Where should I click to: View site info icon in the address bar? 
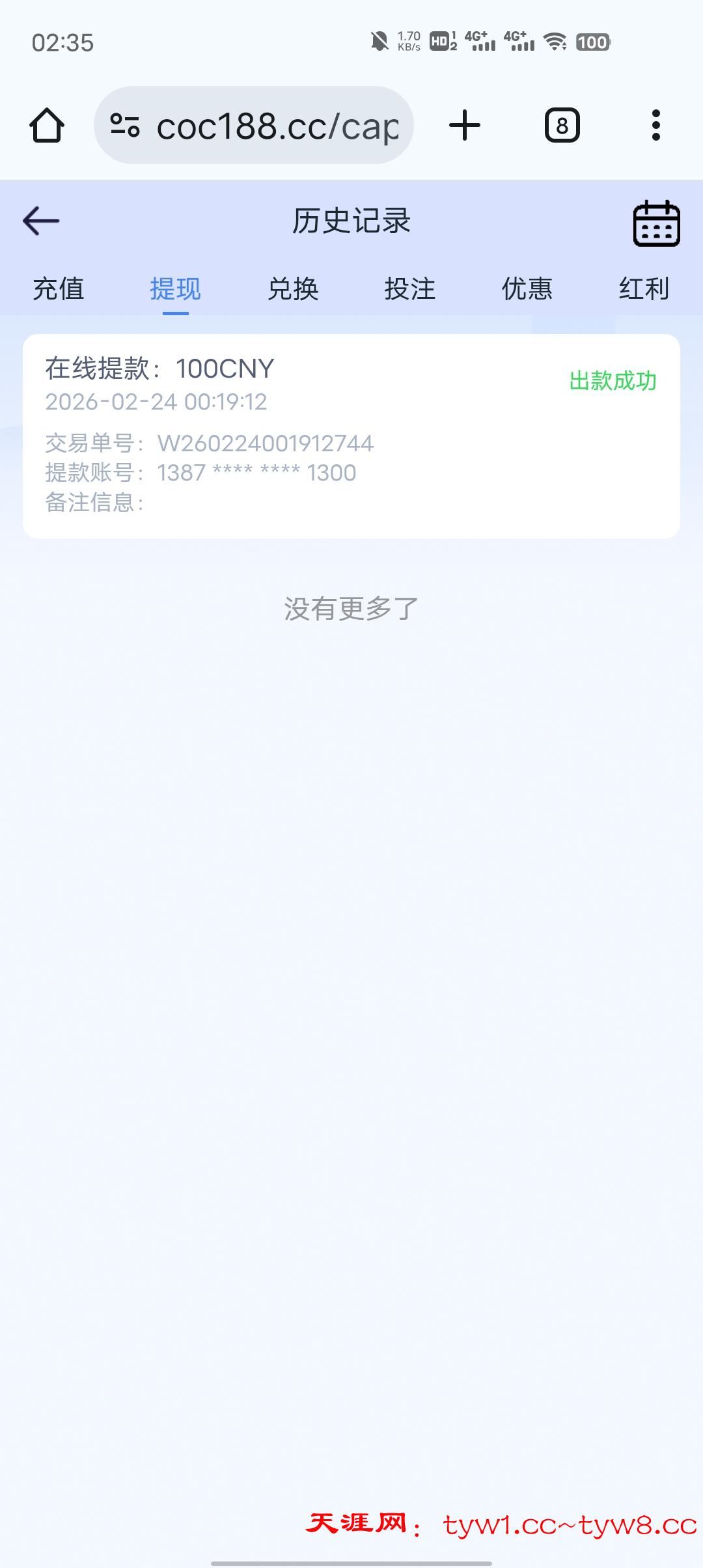coord(125,125)
